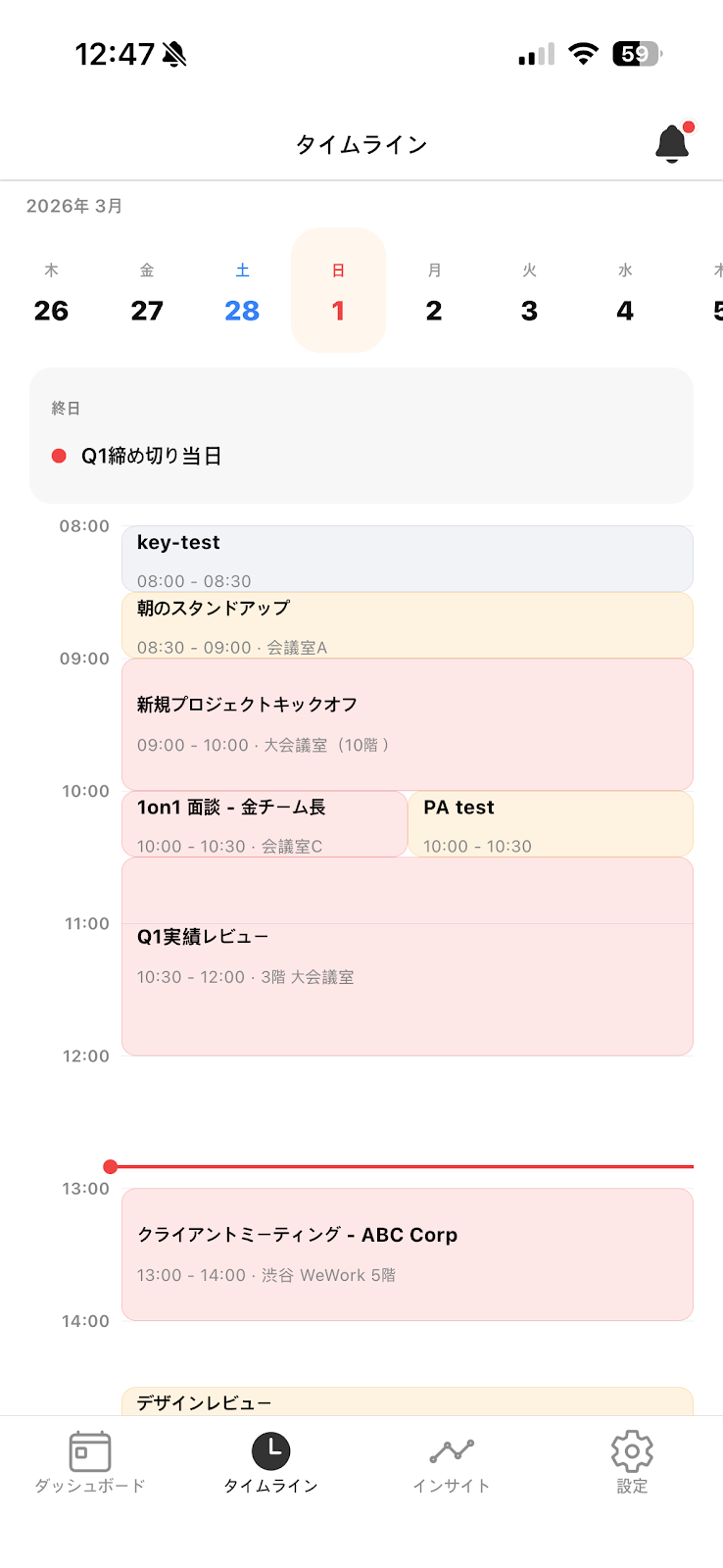Switch to the インサイト tab
This screenshot has width=723, height=1568.
[x=452, y=1460]
